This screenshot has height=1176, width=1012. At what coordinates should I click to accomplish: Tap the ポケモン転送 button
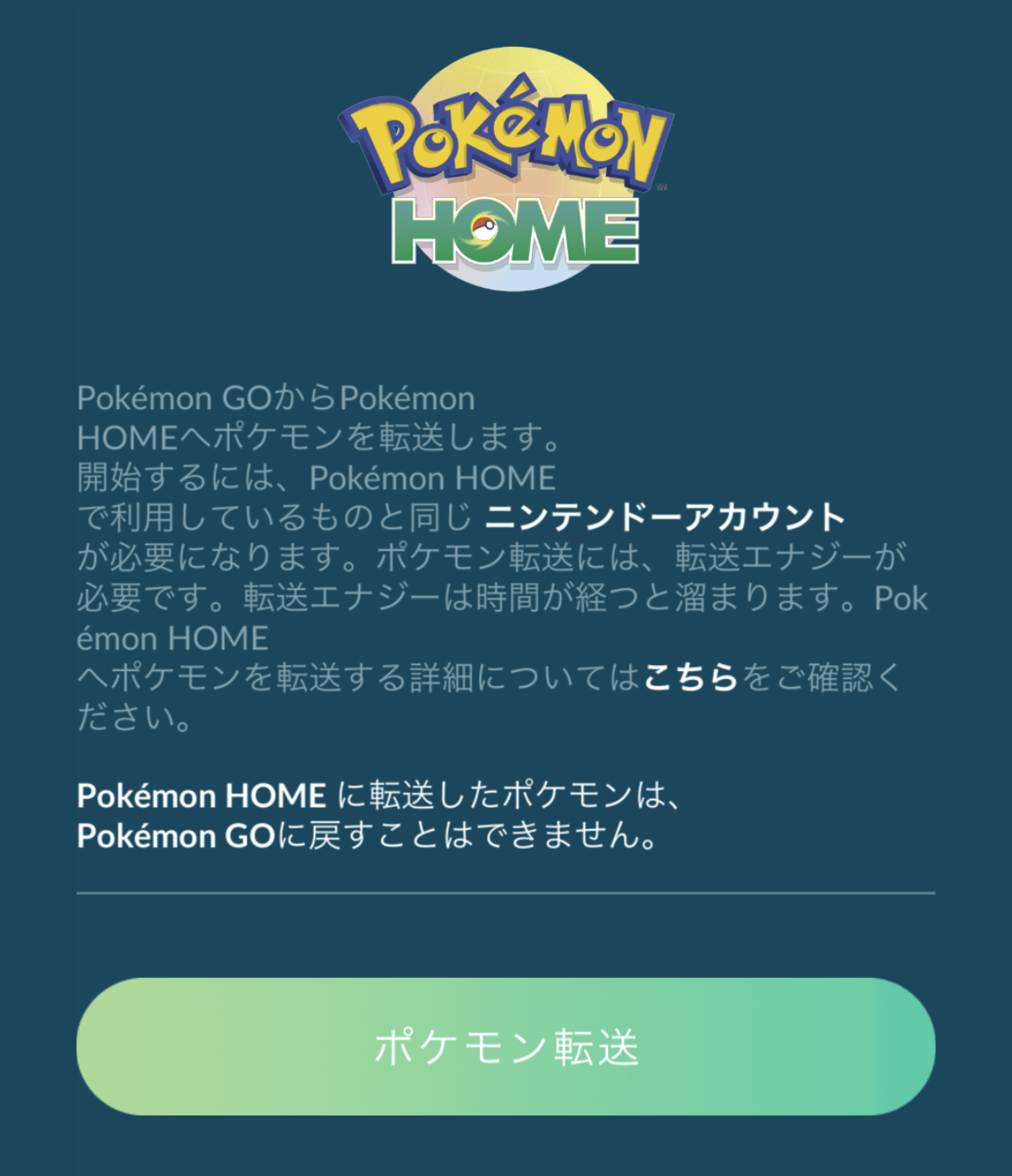[x=505, y=1046]
